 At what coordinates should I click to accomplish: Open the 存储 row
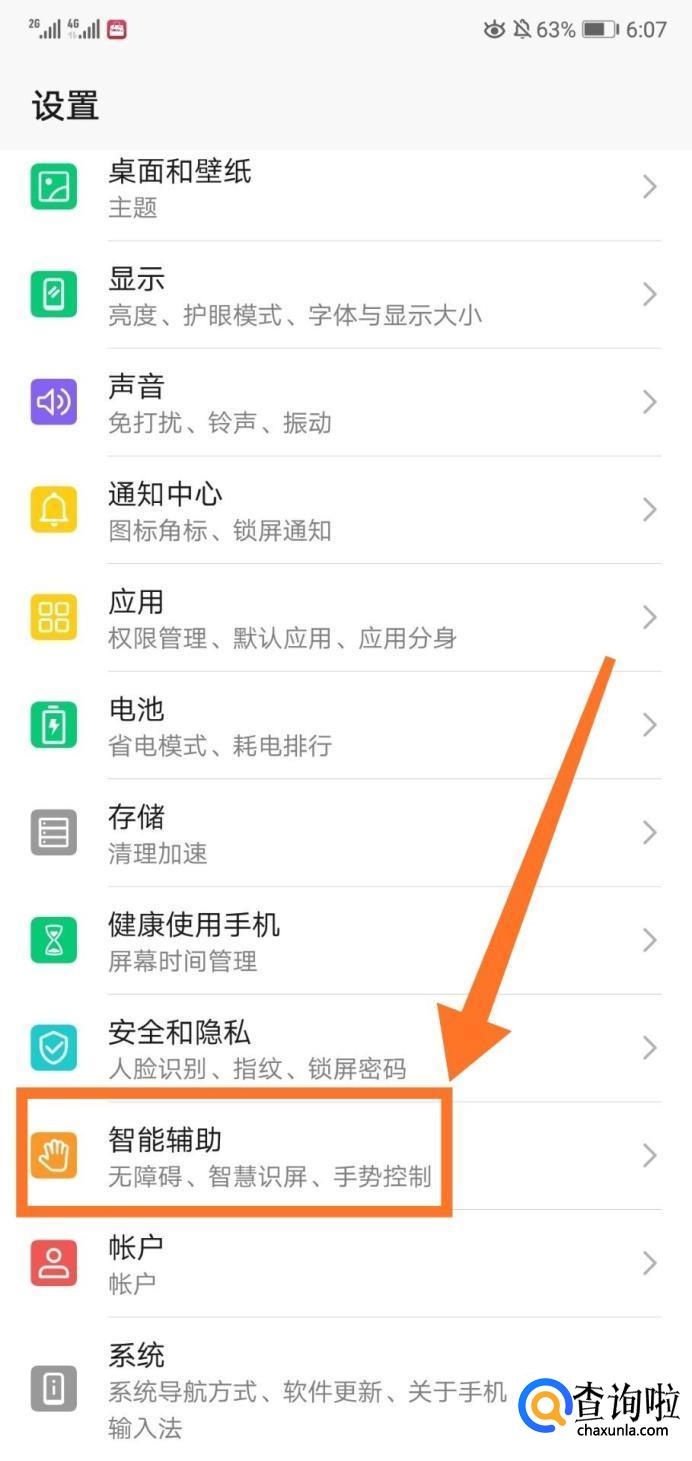coord(346,833)
